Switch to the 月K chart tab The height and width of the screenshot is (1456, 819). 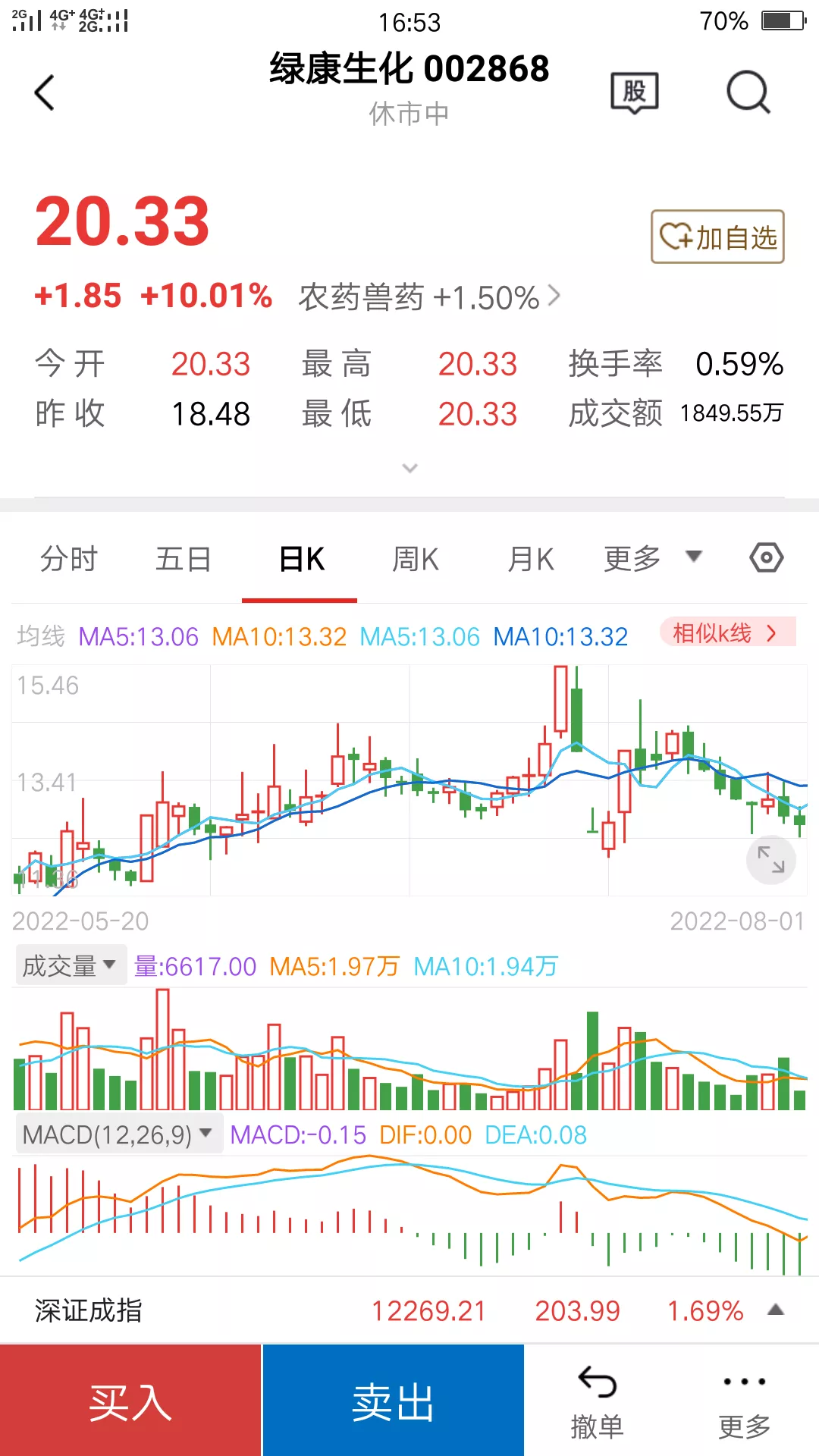click(x=531, y=560)
